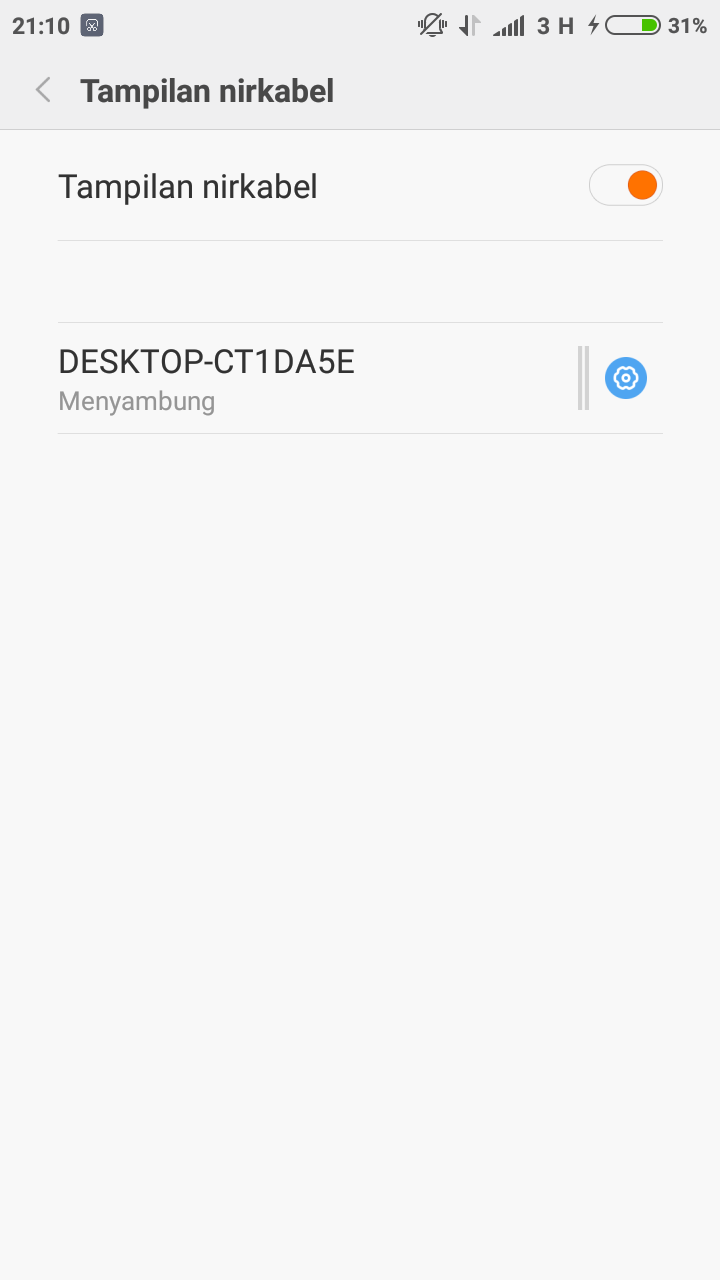Tap the do-not-disturb bell icon
Screen dimensions: 720x1280
pos(430,25)
